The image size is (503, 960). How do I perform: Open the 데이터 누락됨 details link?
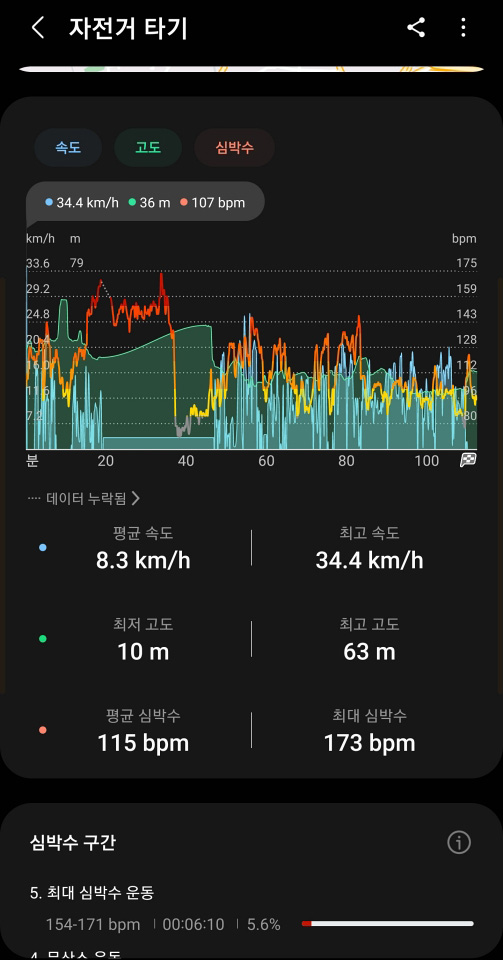[x=84, y=498]
